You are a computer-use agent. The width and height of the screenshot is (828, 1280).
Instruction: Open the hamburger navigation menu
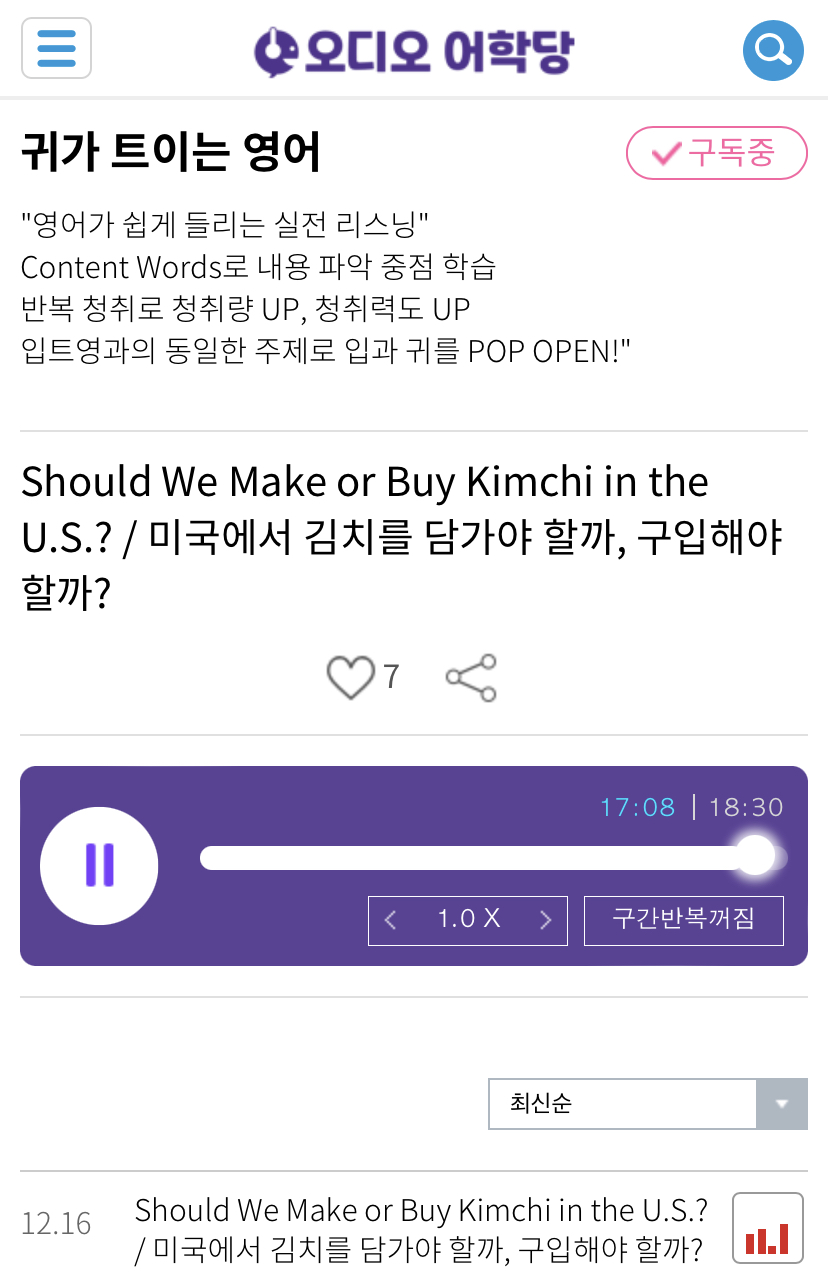coord(56,48)
